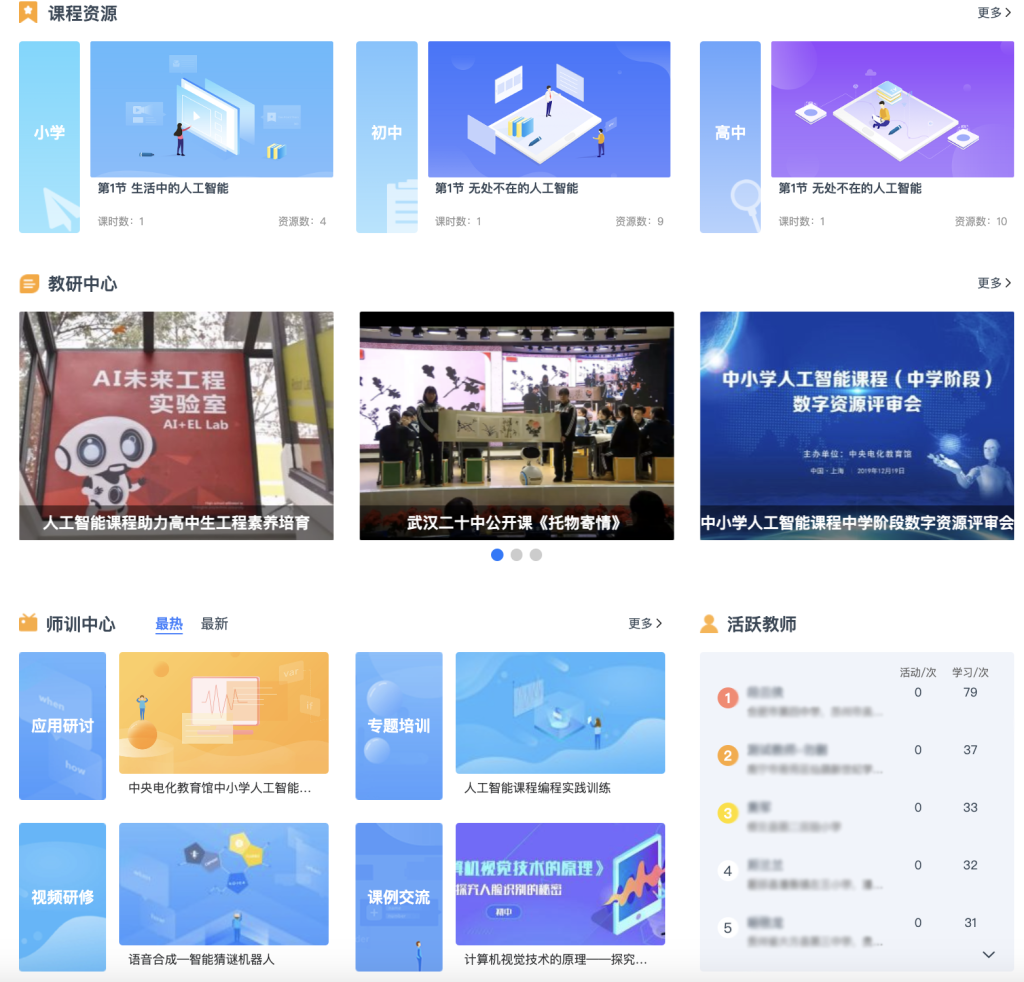Open 更多 link in 师训中心 section

click(x=645, y=623)
